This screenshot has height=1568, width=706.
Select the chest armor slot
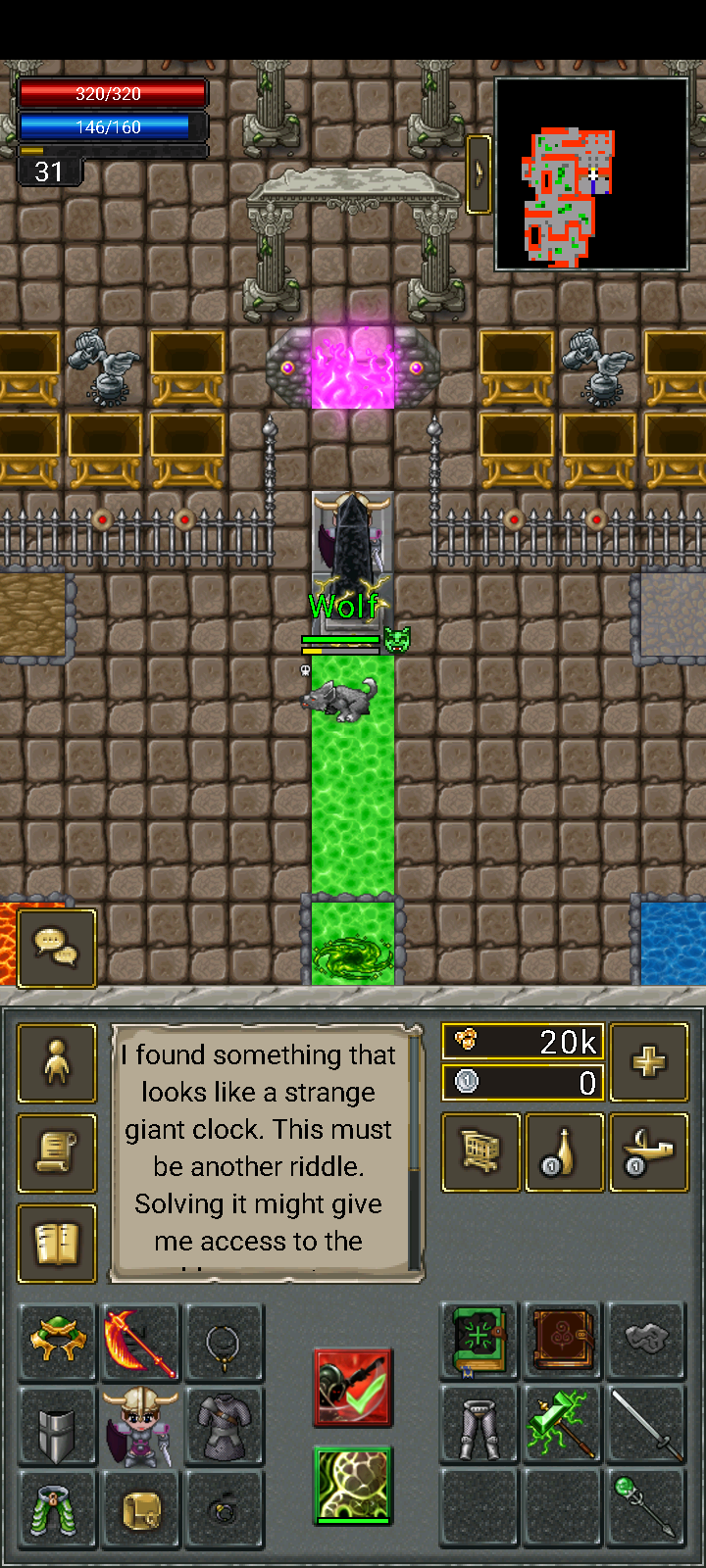(224, 1426)
